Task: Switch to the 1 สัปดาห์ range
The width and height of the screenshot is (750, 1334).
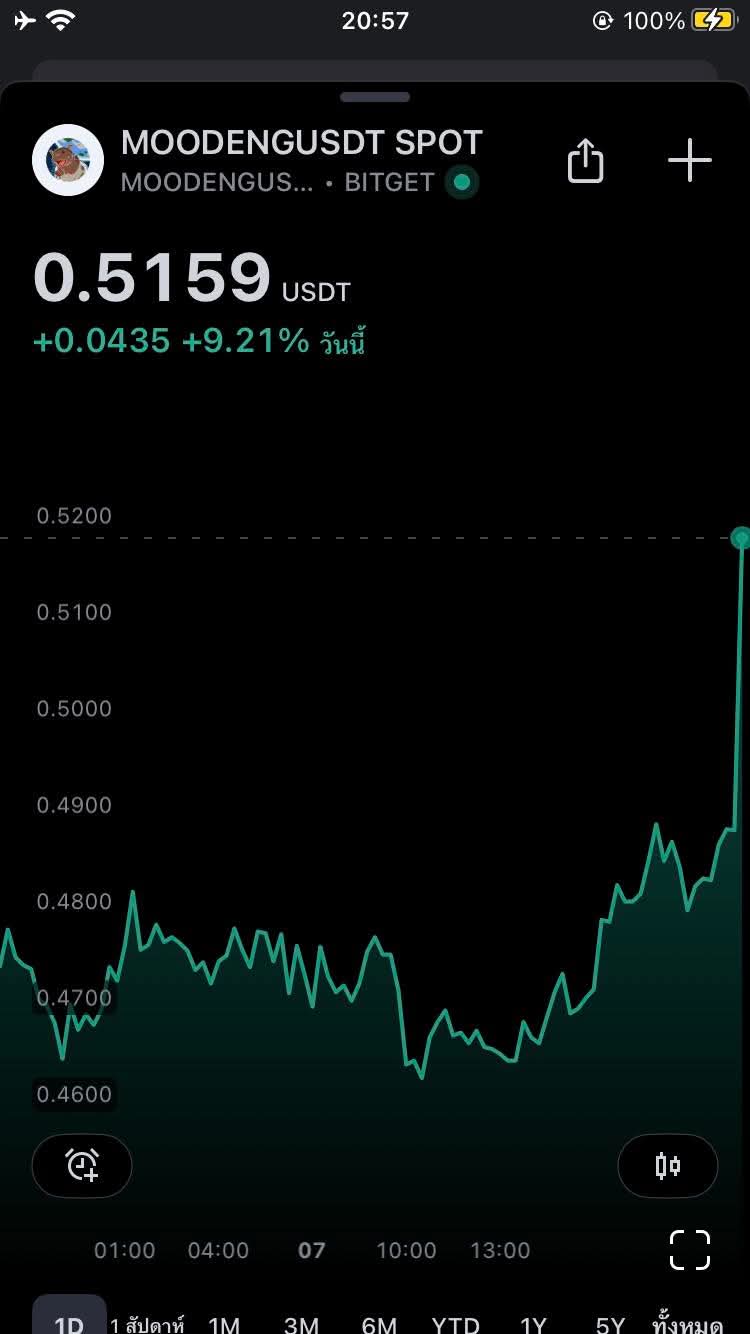Action: 147,1324
